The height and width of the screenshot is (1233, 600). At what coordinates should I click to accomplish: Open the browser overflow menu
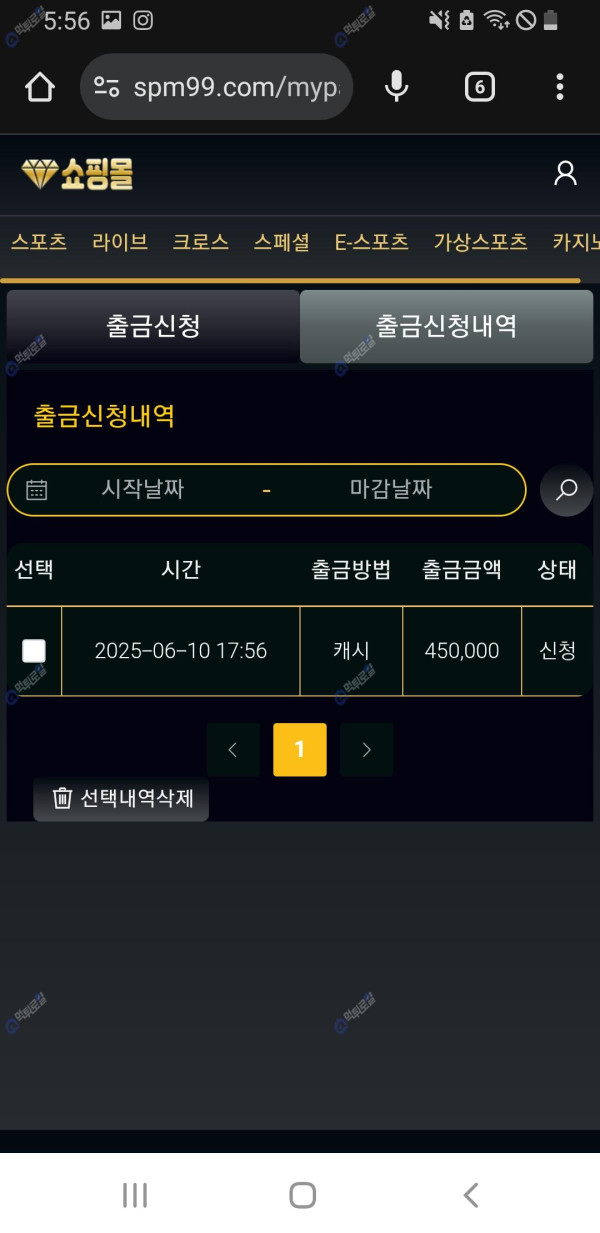tap(560, 88)
